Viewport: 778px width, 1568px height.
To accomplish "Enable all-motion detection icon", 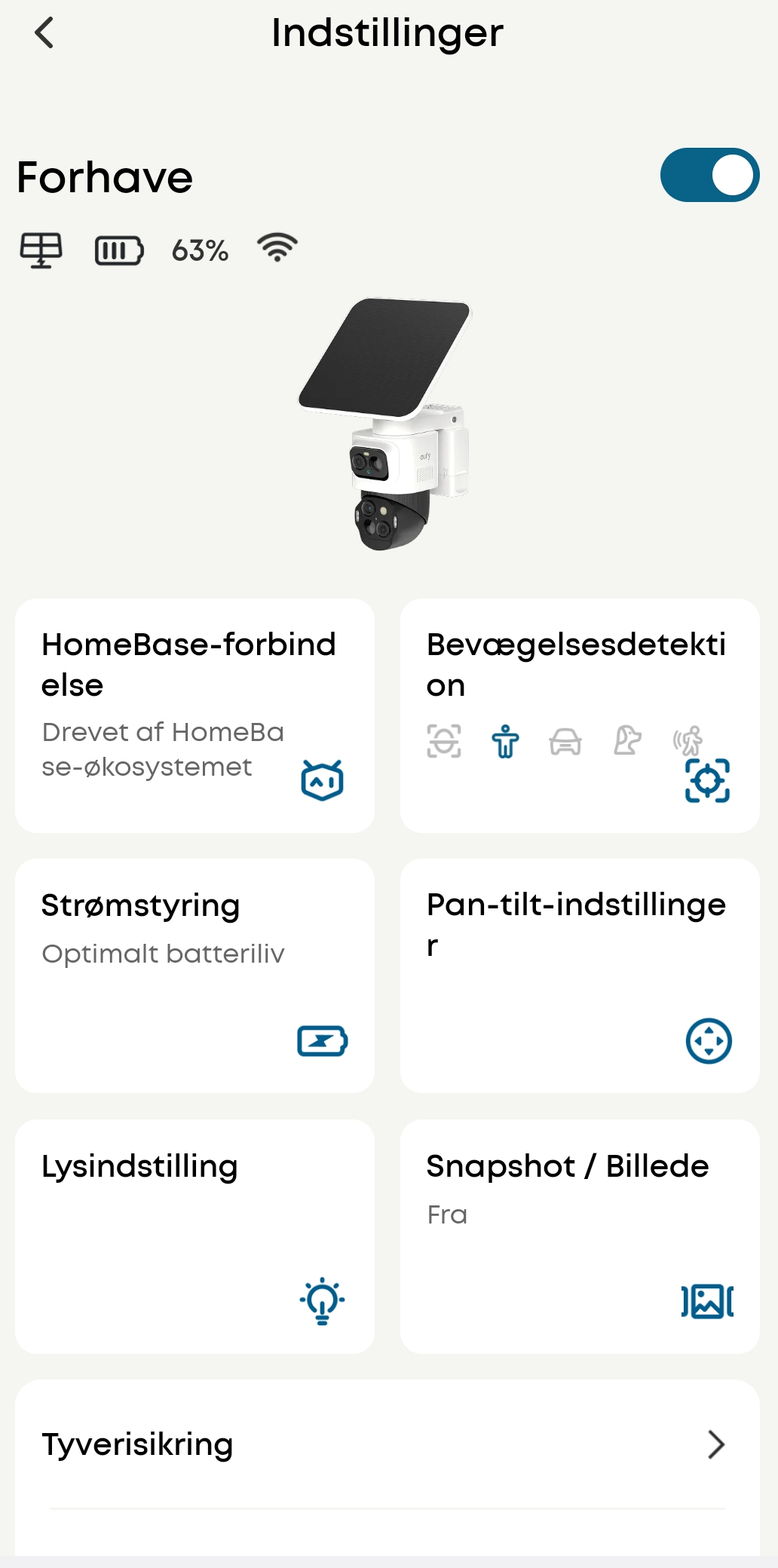I will click(x=691, y=742).
